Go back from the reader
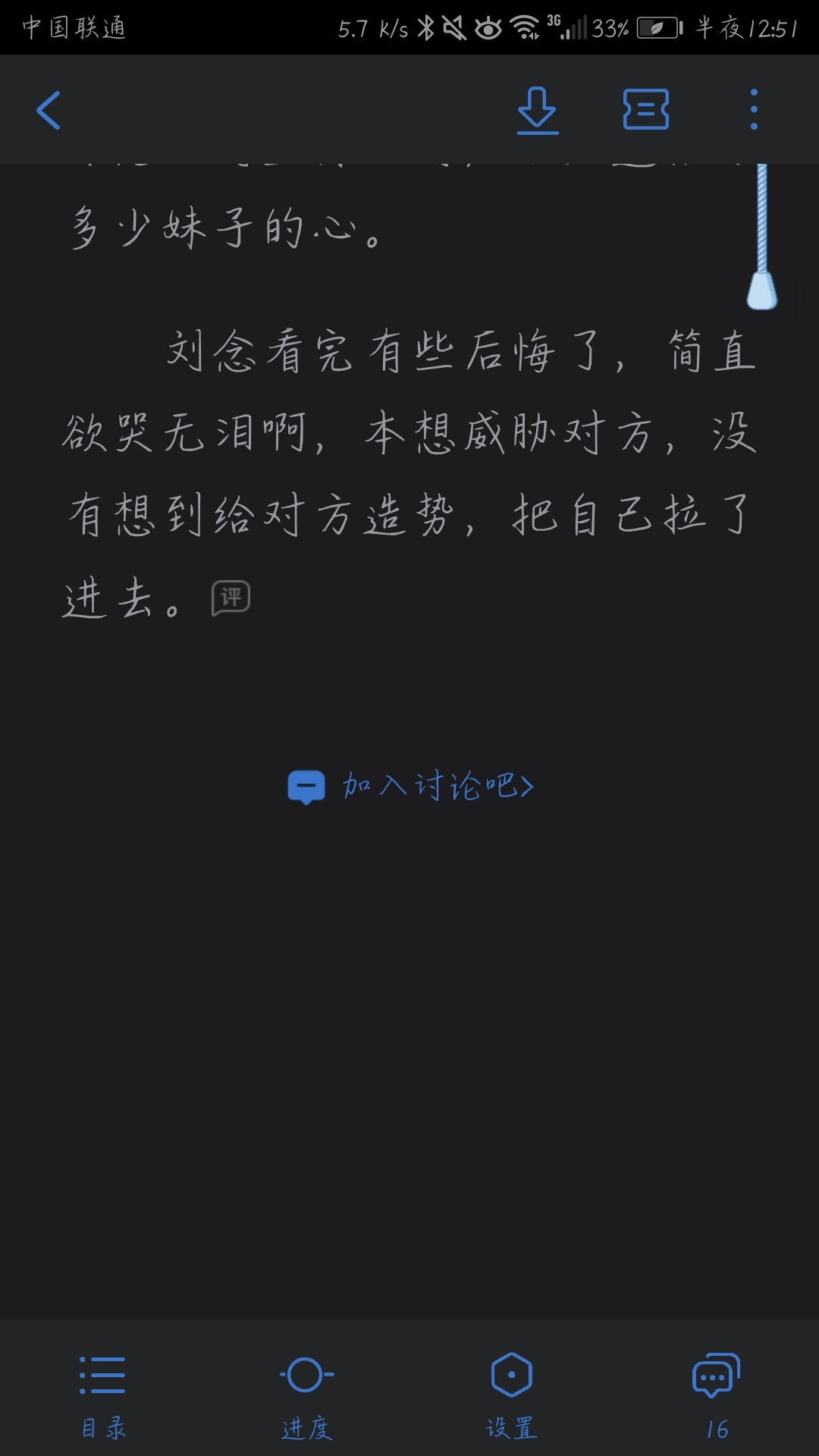Screen dimensions: 819x1456 tap(49, 111)
